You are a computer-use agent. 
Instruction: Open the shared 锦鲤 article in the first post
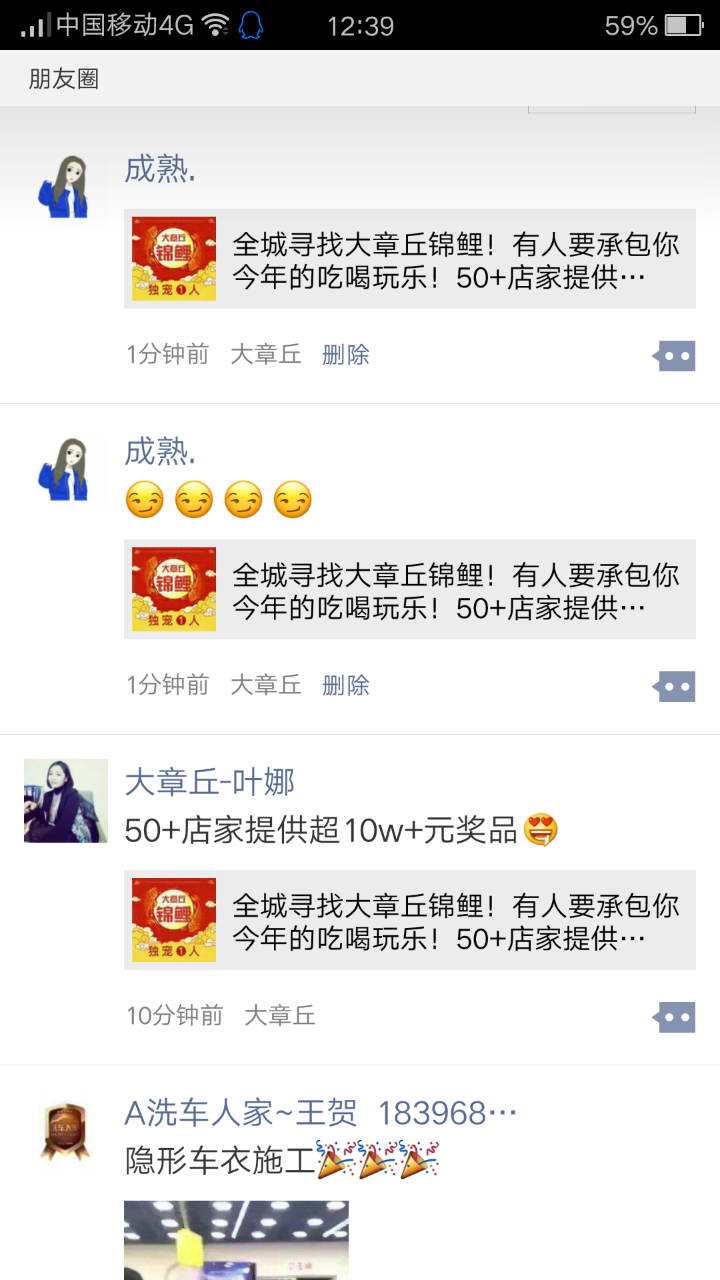click(410, 259)
